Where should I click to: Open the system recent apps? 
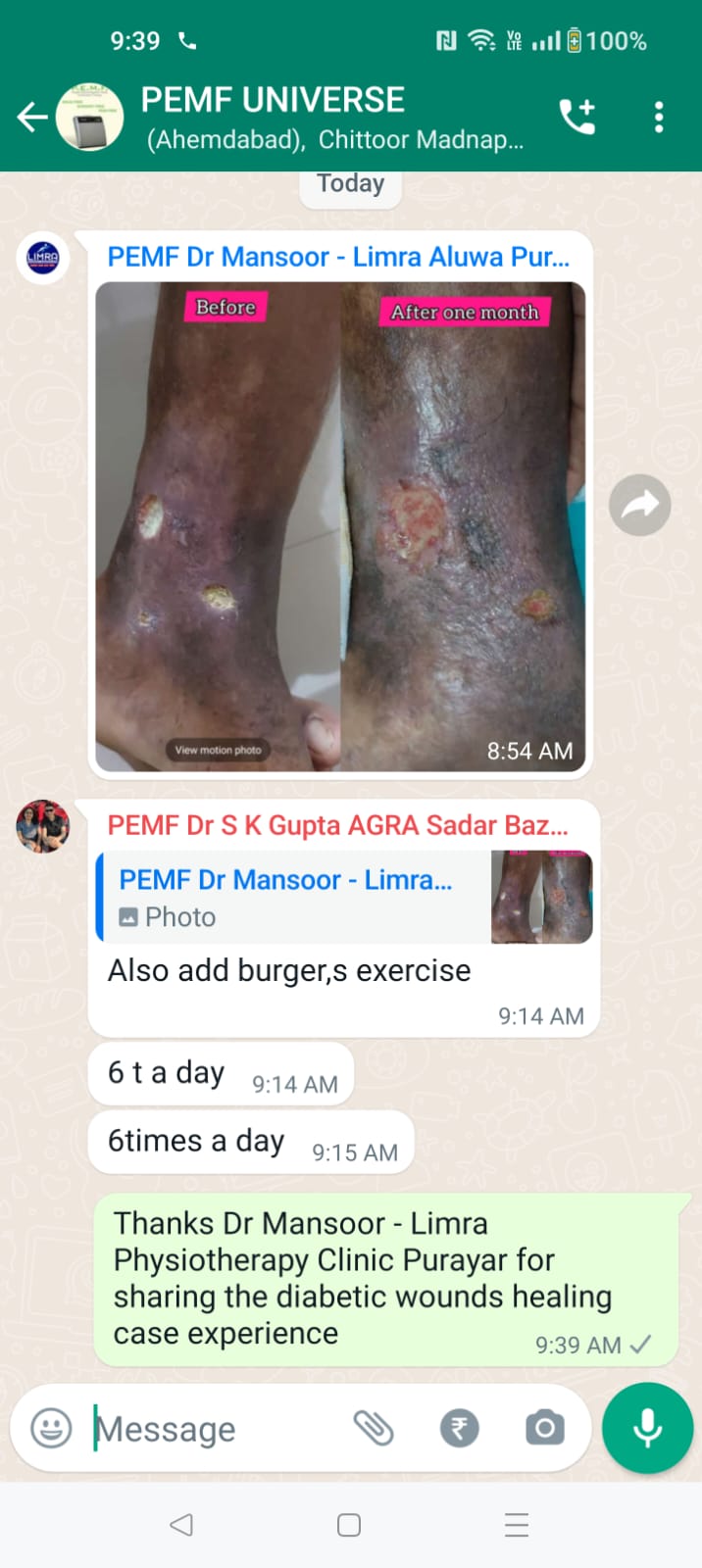[x=517, y=1525]
